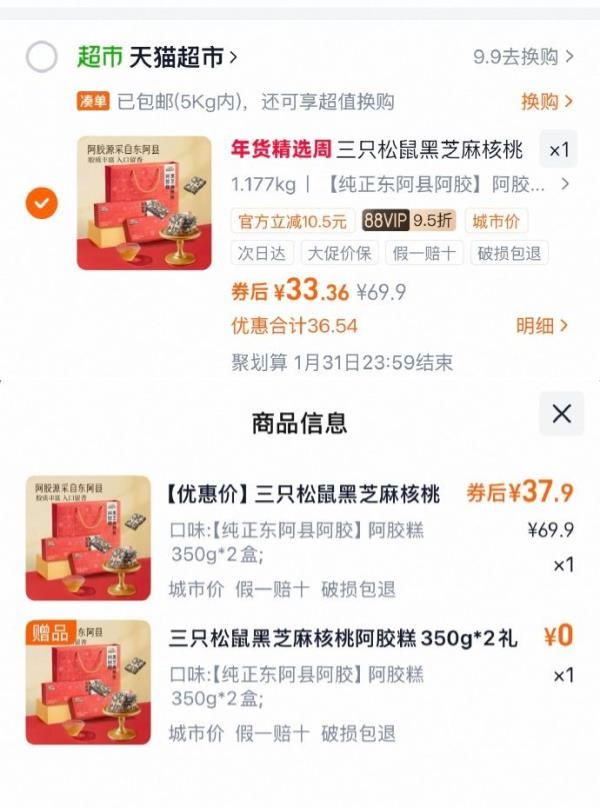Close the 商品信息 panel
Viewport: 600px width, 809px height.
coord(561,413)
